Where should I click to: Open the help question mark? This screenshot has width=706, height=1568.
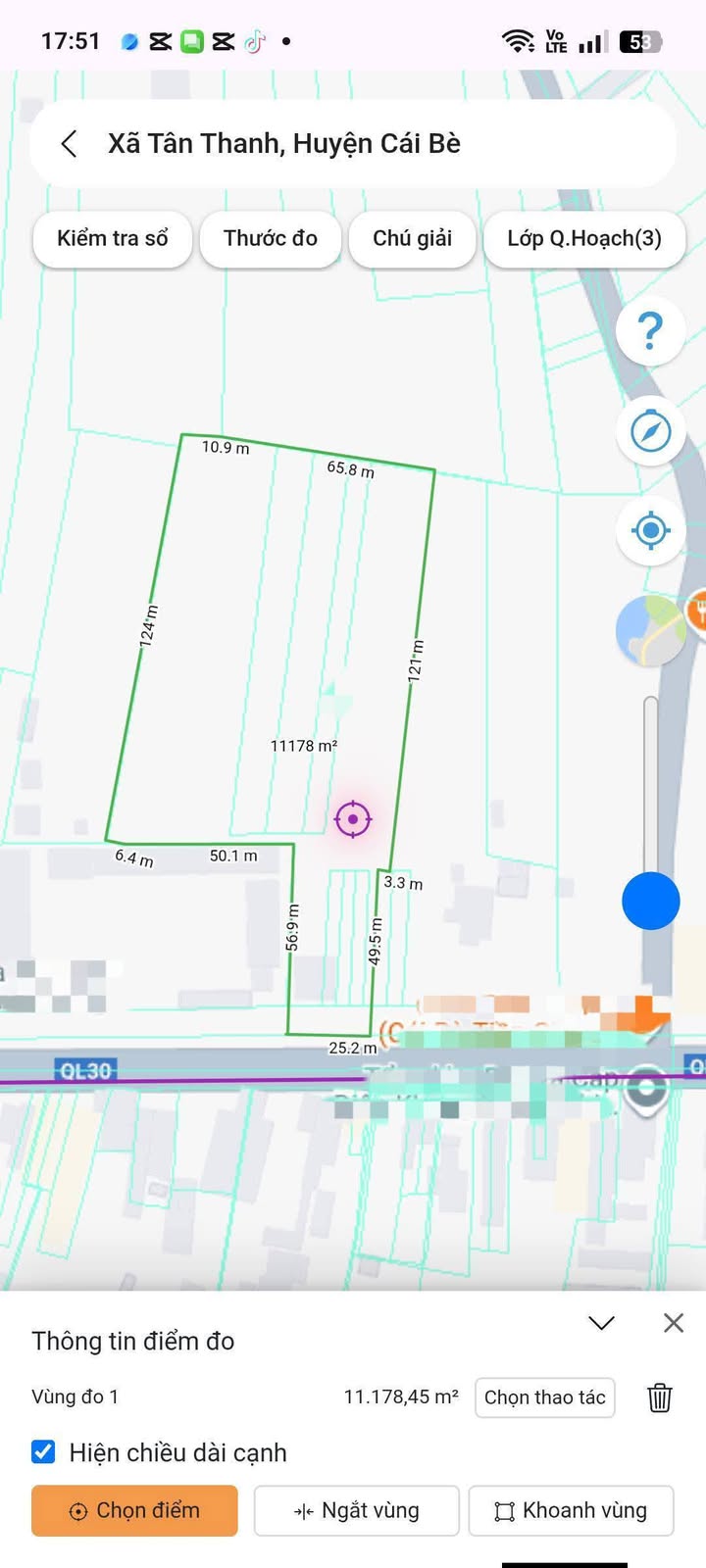tap(650, 331)
